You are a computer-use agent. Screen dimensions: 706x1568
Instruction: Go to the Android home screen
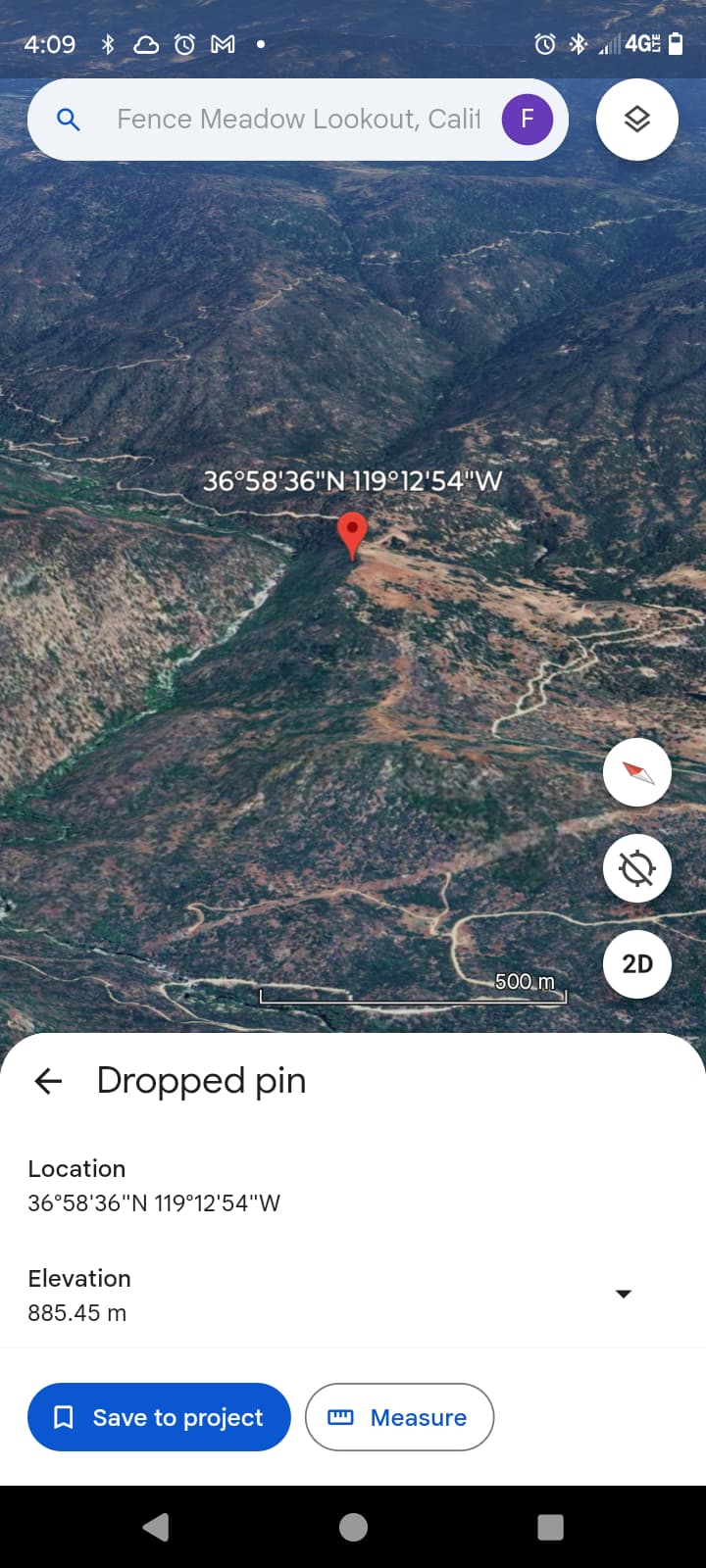click(353, 1527)
